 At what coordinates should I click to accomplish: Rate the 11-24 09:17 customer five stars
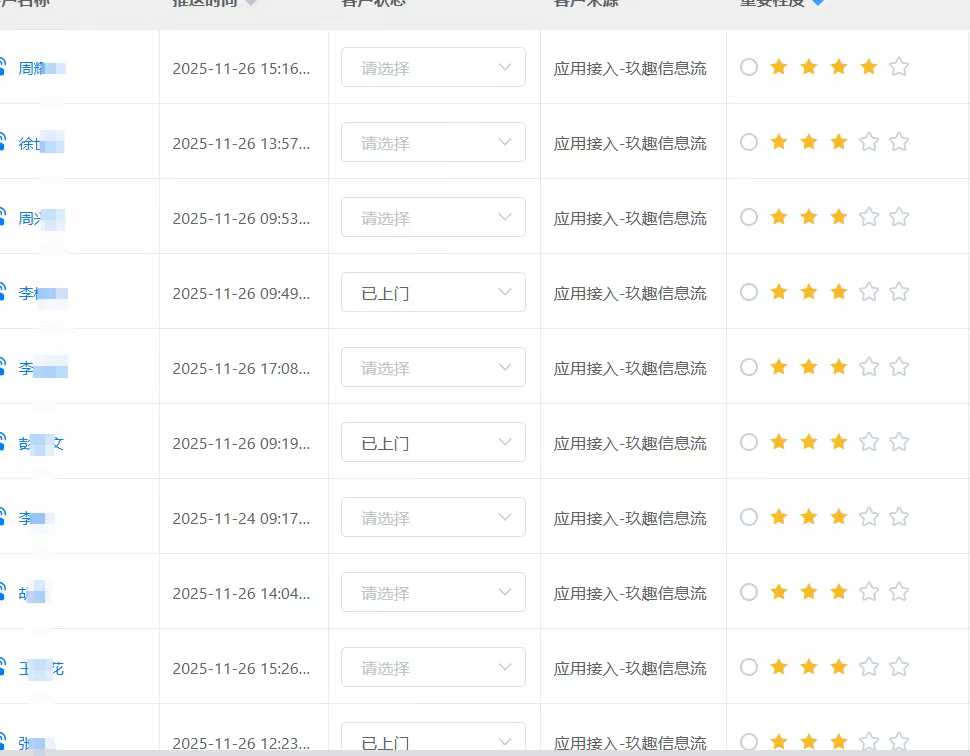[899, 517]
